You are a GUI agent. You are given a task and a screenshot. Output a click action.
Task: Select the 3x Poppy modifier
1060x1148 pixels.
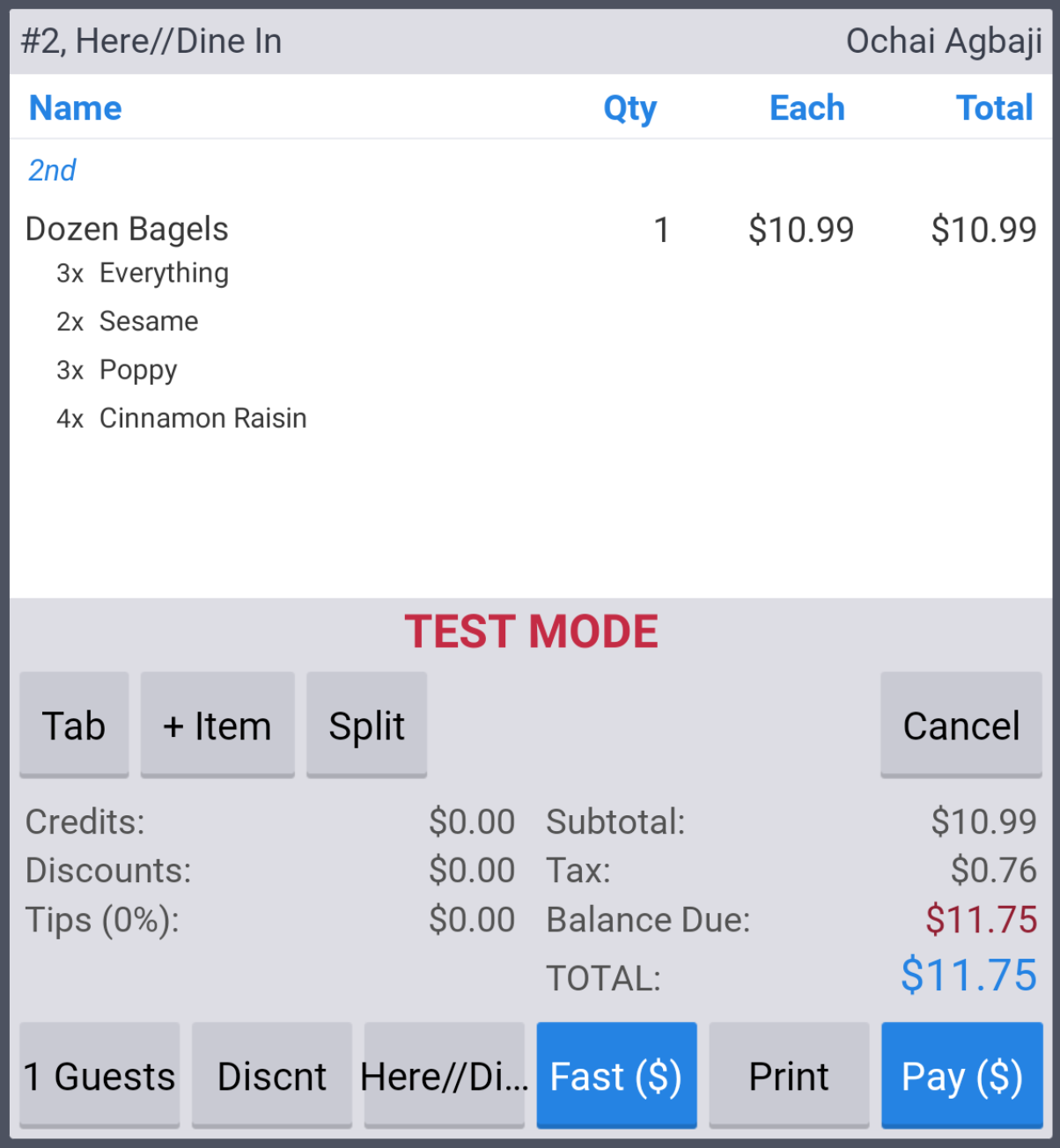pyautogui.click(x=119, y=370)
